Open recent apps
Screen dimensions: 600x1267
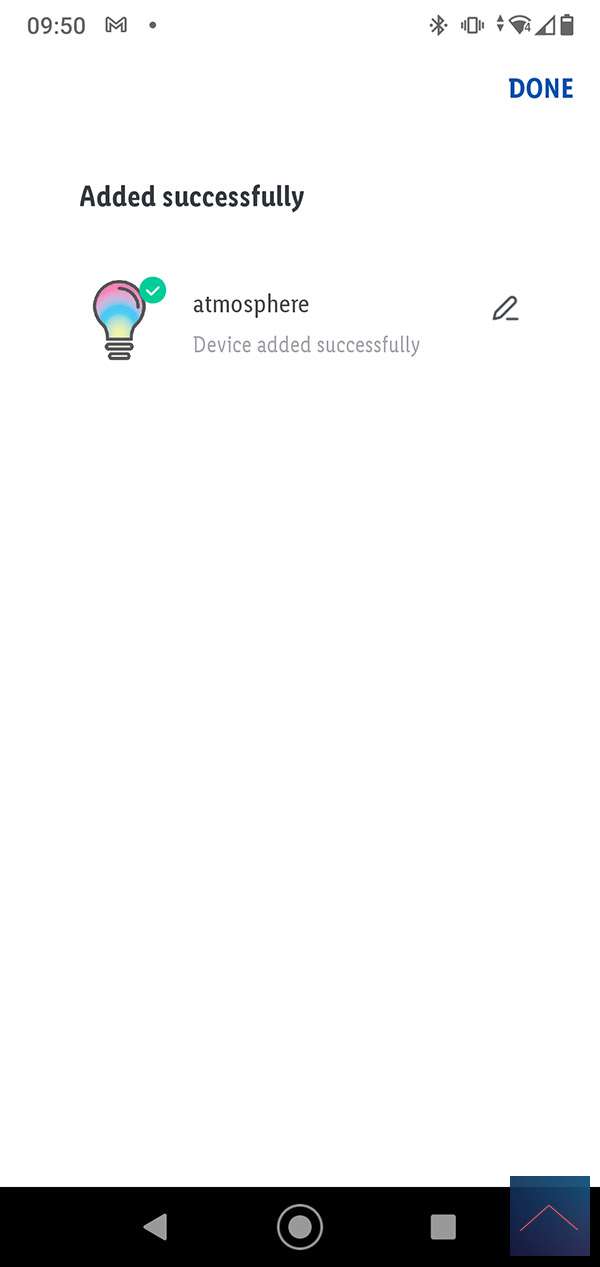(442, 1227)
